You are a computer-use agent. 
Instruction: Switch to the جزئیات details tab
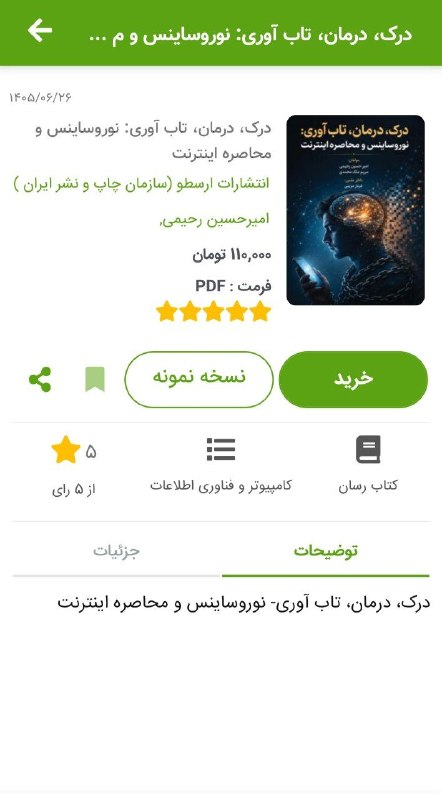pos(116,551)
